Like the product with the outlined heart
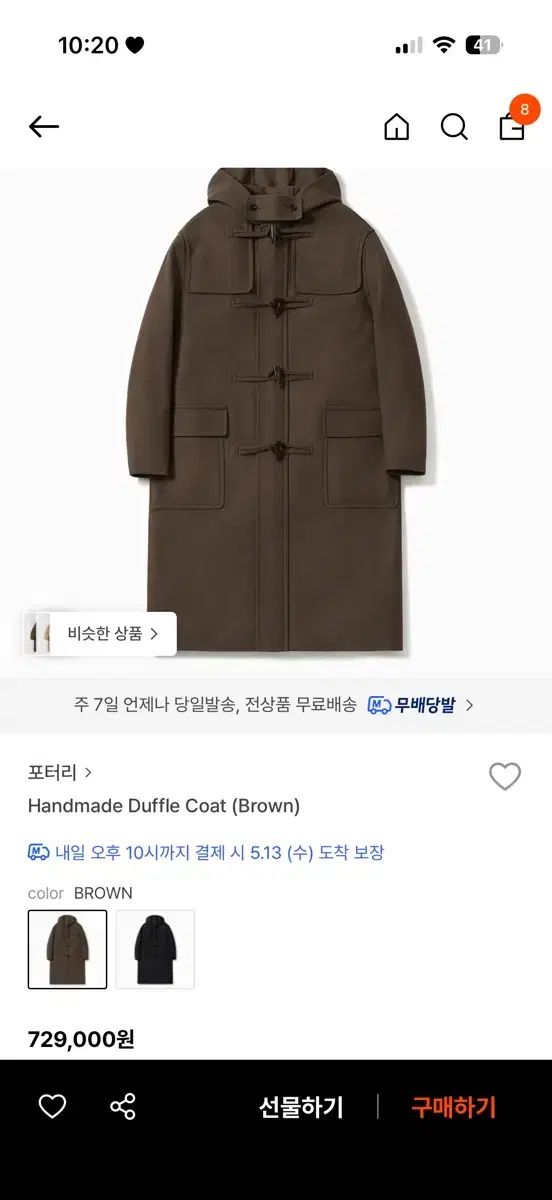This screenshot has height=1200, width=552. tap(505, 776)
